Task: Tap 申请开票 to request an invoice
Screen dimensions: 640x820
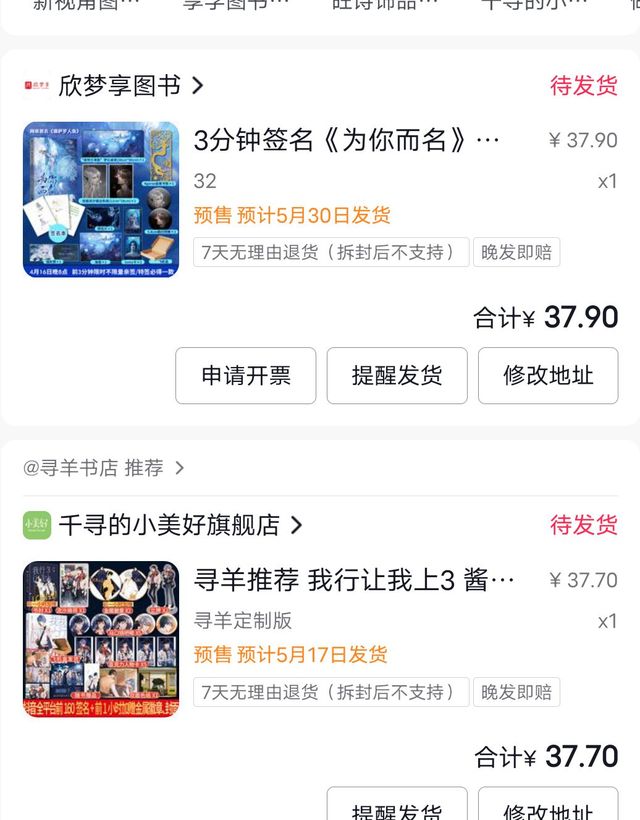Action: 245,375
